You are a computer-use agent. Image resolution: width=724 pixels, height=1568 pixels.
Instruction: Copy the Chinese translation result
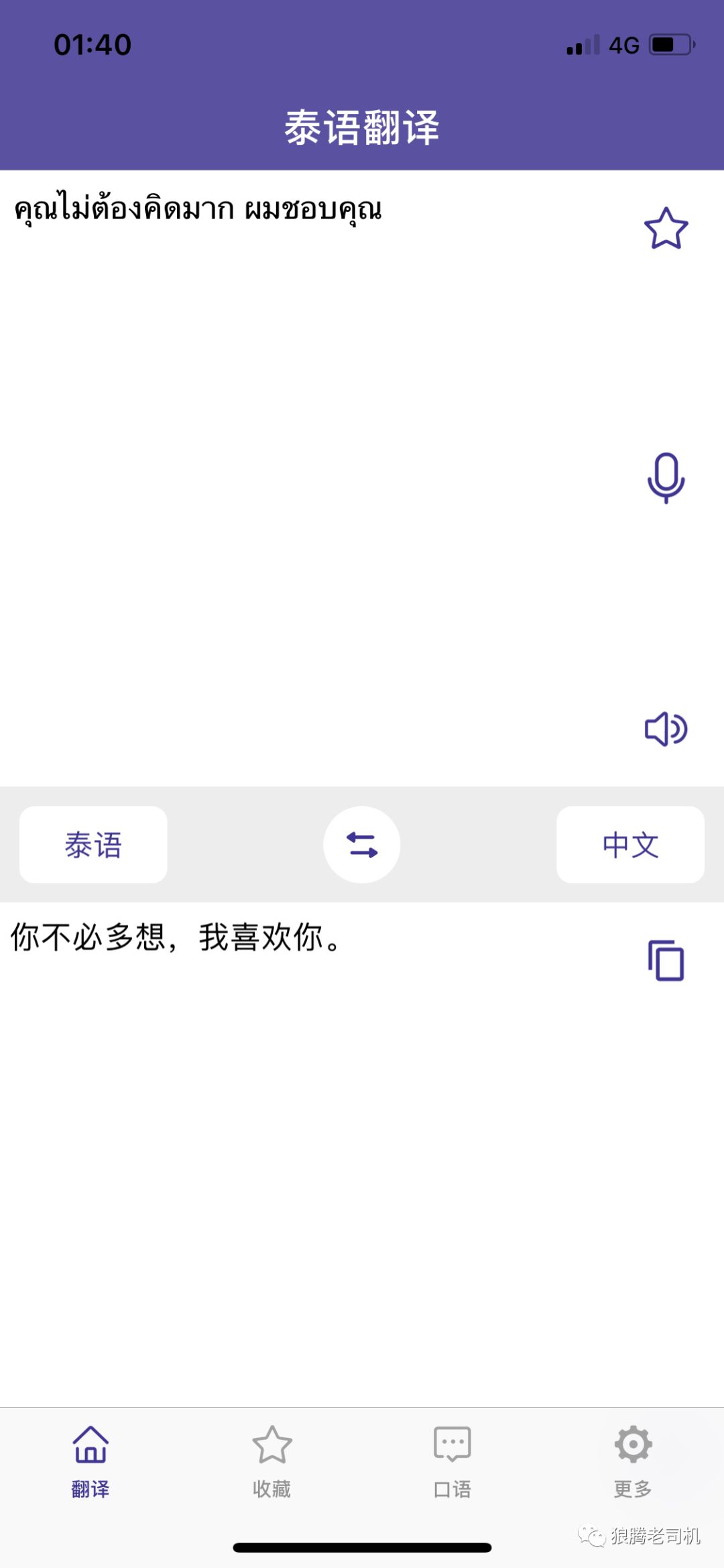(667, 960)
